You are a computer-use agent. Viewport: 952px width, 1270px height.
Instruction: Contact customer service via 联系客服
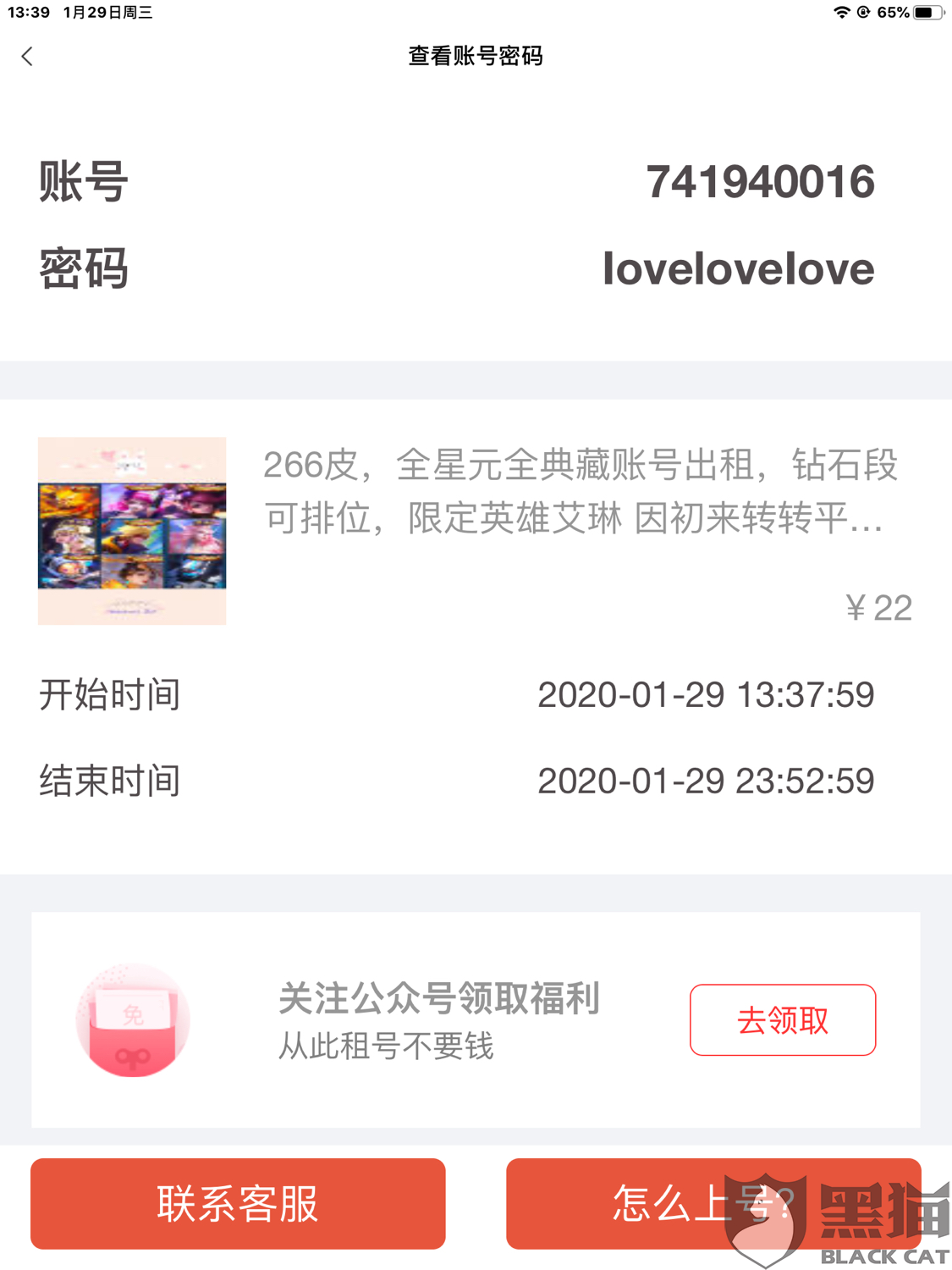(x=238, y=1203)
